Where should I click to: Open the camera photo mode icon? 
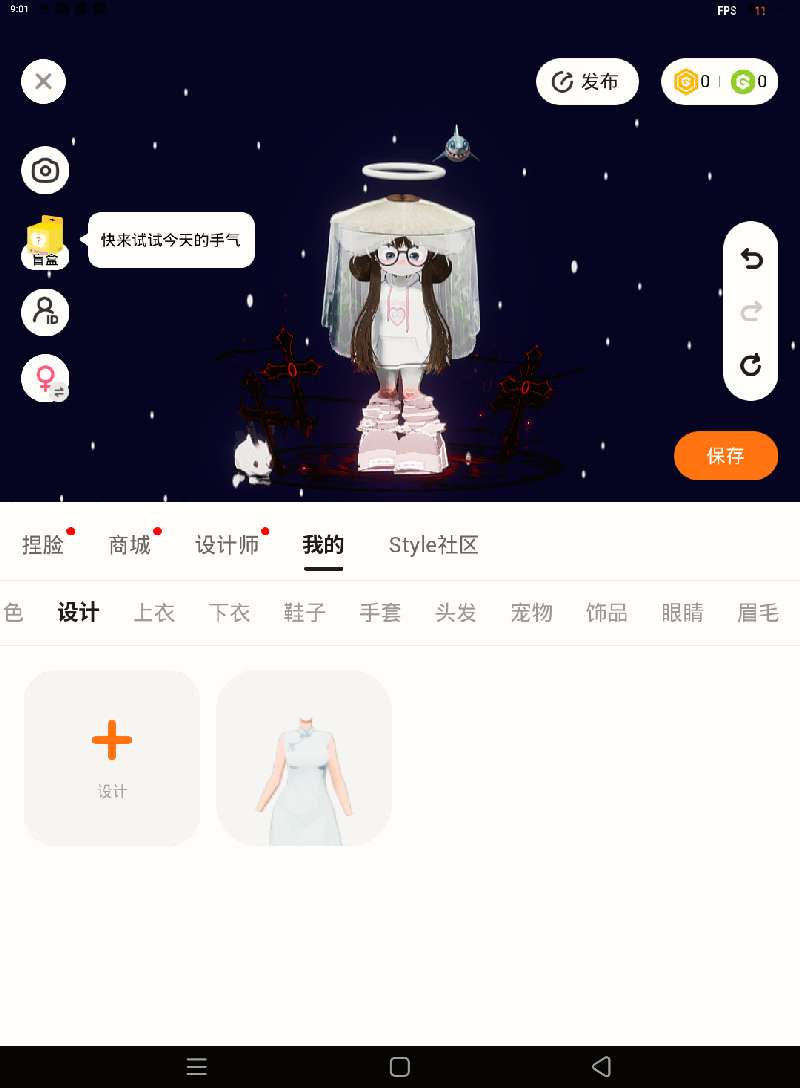(x=45, y=170)
